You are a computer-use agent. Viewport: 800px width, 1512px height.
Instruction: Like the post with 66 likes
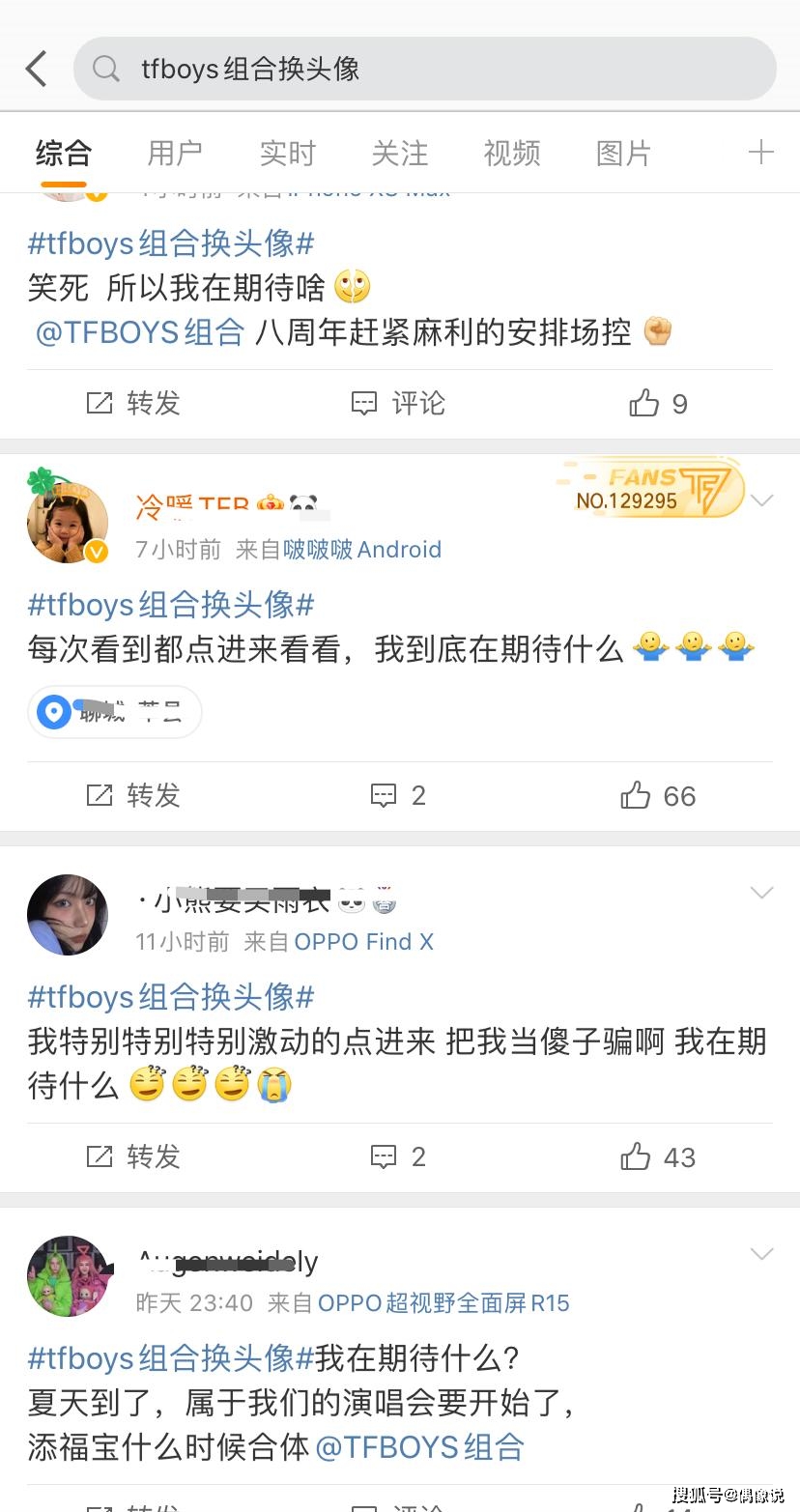(657, 796)
